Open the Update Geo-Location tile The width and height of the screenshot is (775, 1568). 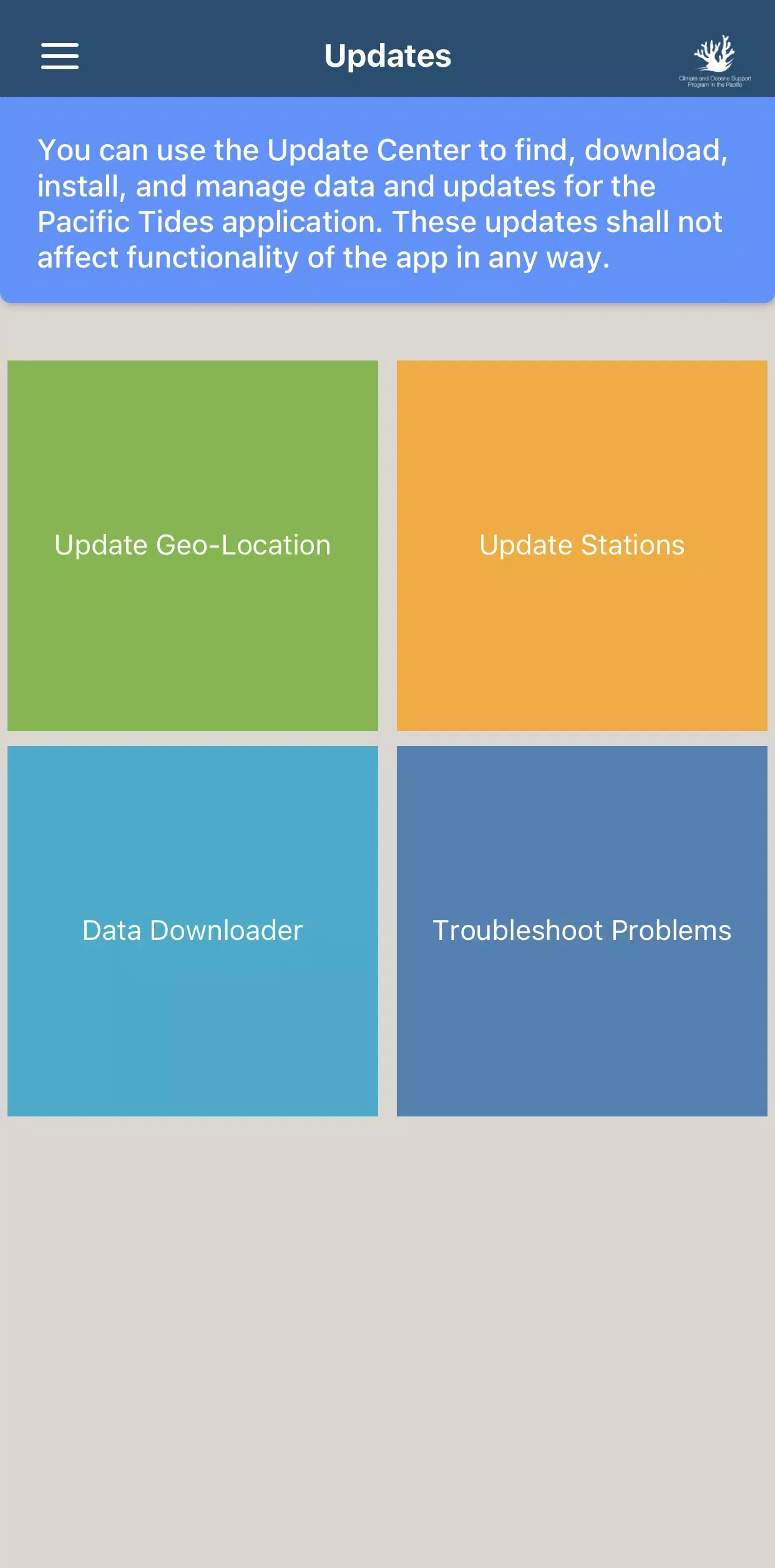[x=193, y=546]
